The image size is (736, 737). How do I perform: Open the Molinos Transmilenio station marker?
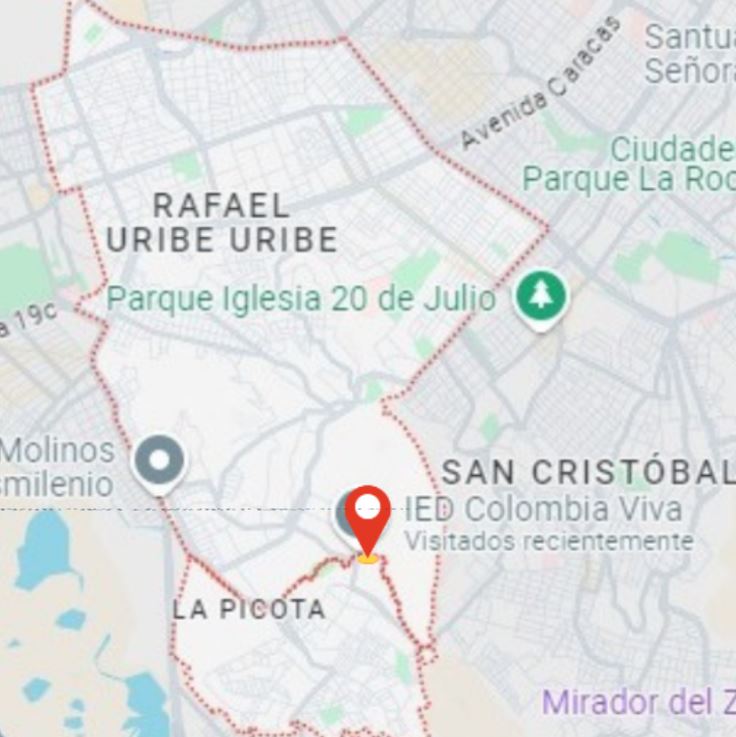pyautogui.click(x=160, y=461)
